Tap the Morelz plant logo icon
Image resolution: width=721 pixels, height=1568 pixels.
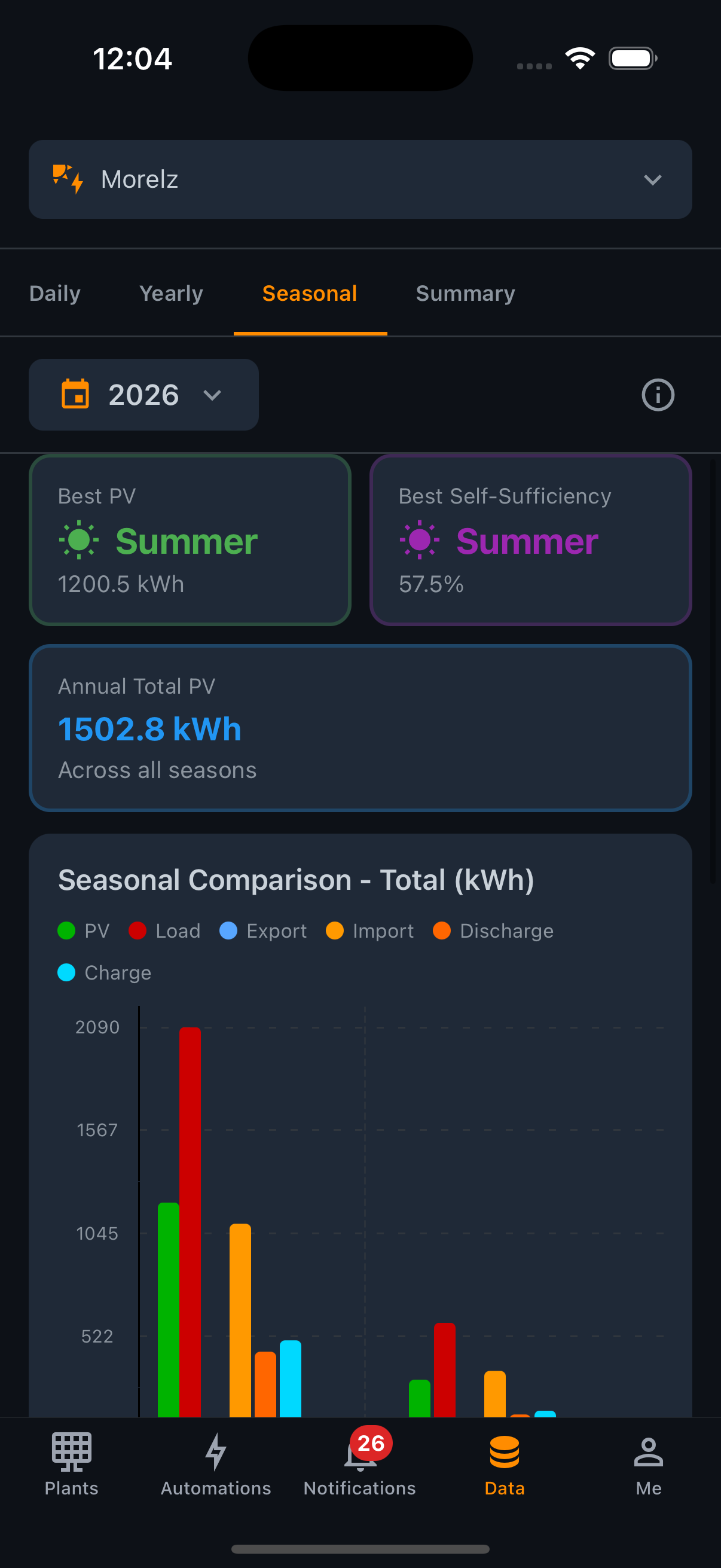coord(68,179)
